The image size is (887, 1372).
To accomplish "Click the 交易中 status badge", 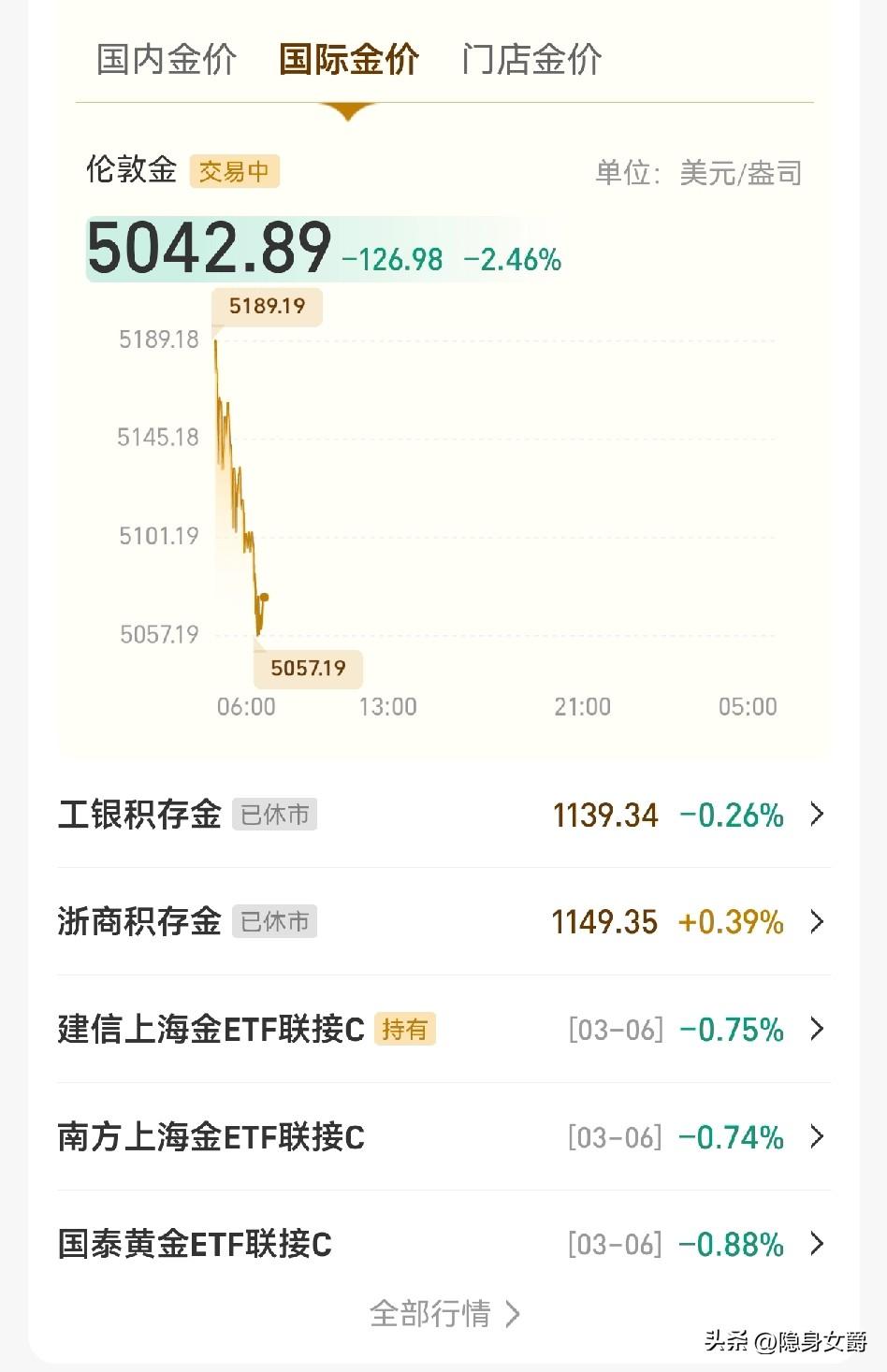I will coord(236,170).
